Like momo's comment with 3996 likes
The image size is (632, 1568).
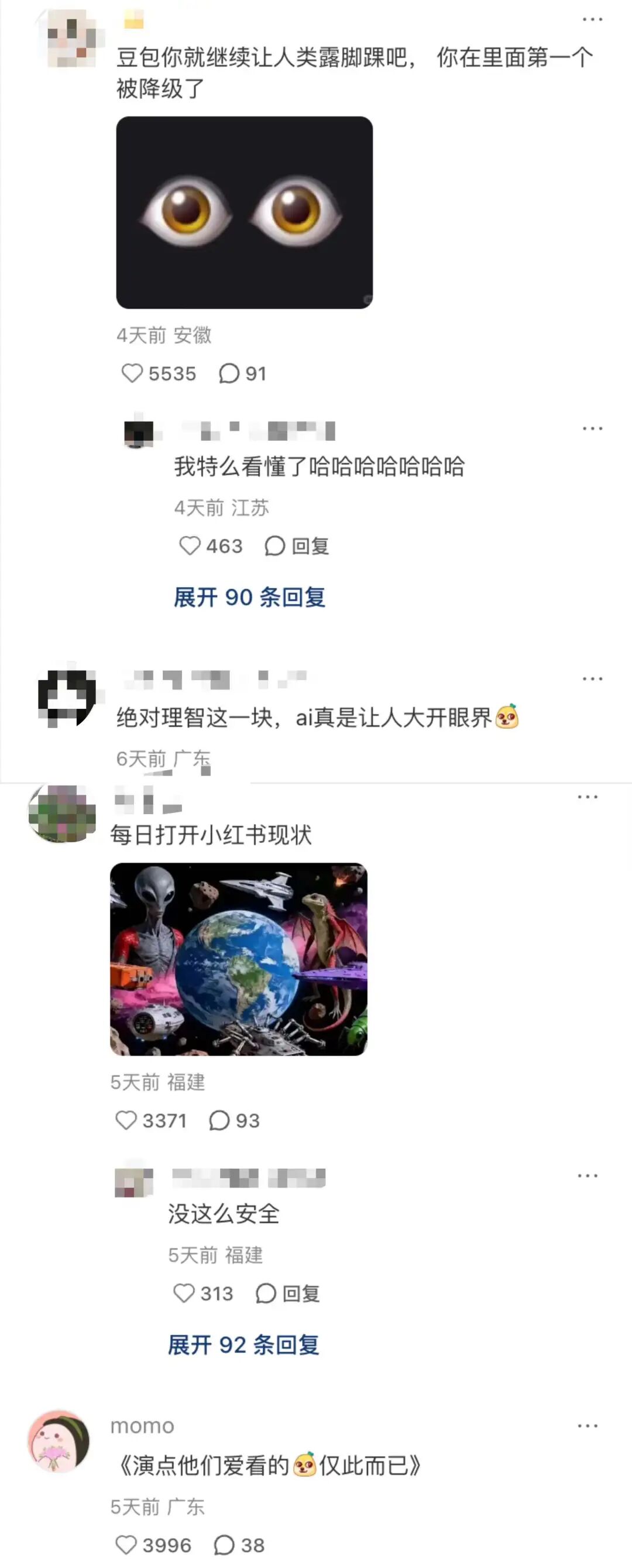point(126,1545)
